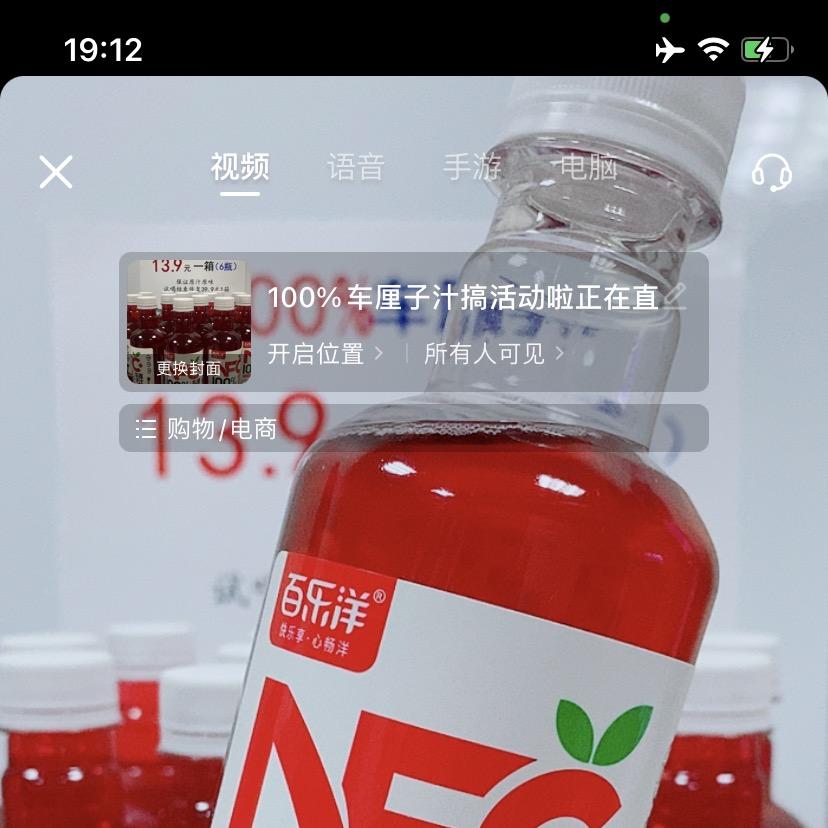Tap 更换封面 to change the cover
The width and height of the screenshot is (828, 828).
188,367
